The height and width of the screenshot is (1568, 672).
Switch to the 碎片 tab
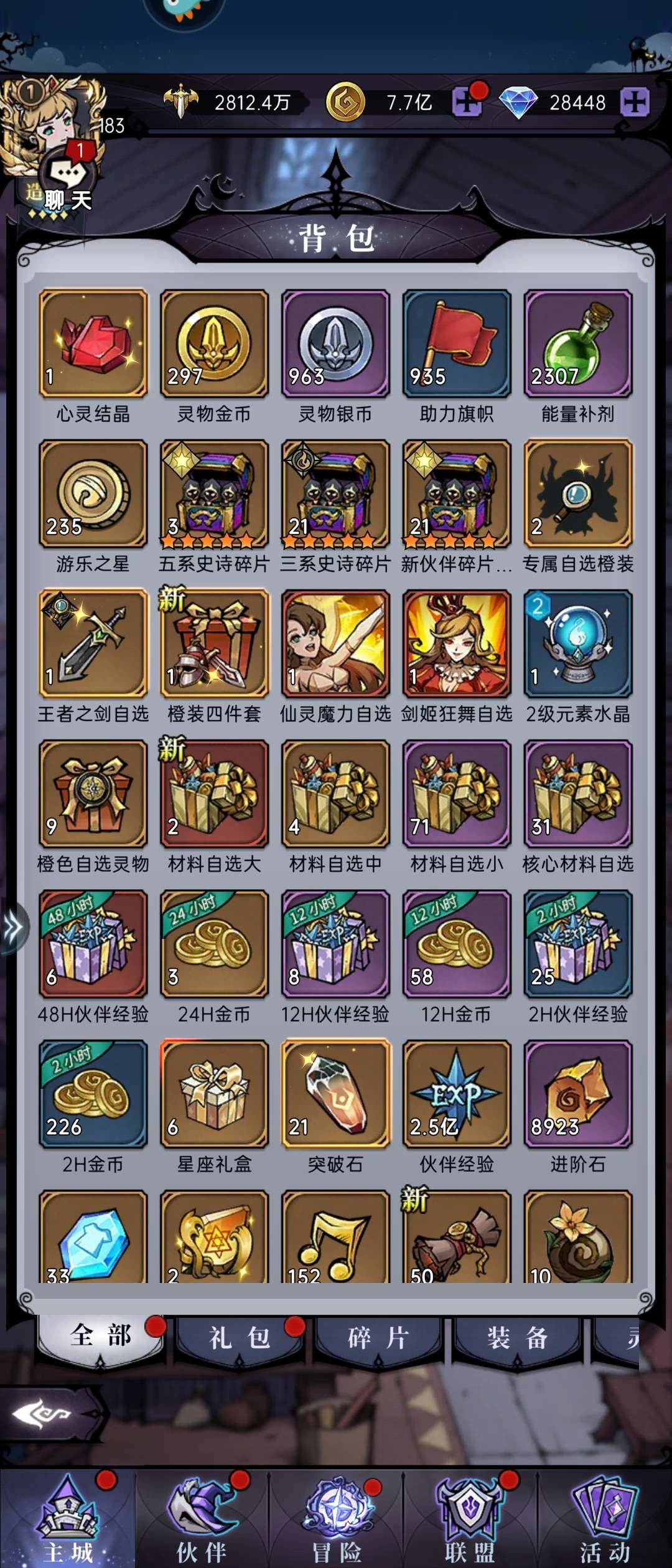(x=378, y=1337)
